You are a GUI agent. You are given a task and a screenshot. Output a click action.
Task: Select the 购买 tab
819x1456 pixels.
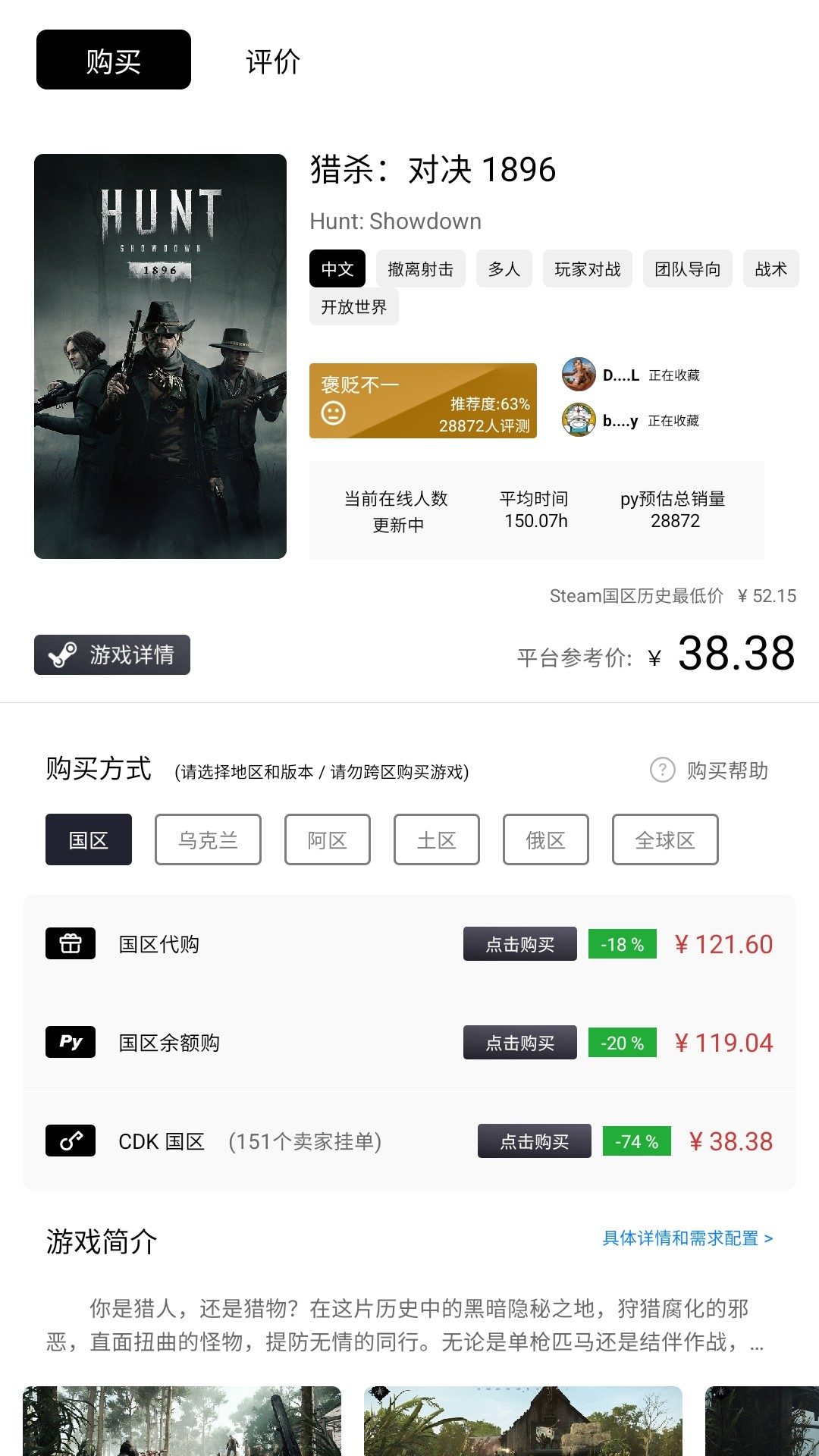click(x=114, y=60)
